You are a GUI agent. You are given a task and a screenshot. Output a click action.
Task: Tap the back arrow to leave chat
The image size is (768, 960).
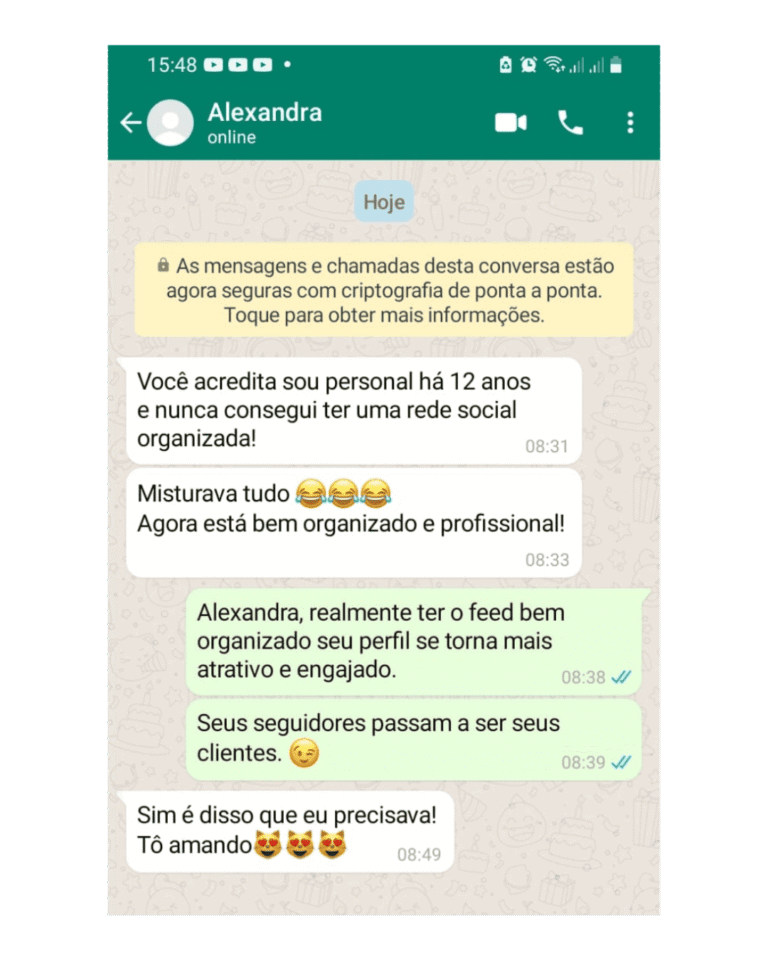(x=131, y=122)
